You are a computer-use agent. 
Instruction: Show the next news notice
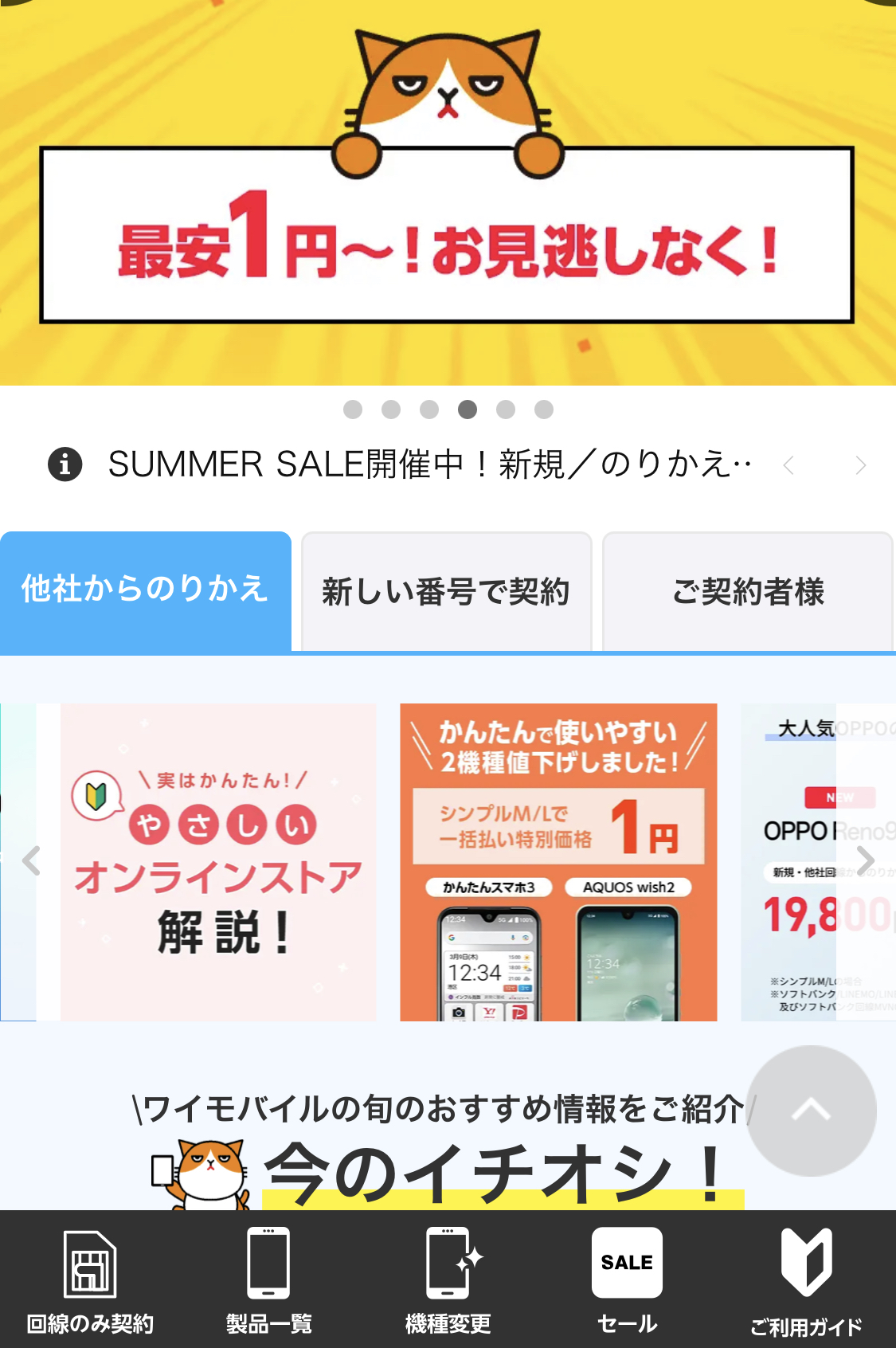tap(860, 465)
